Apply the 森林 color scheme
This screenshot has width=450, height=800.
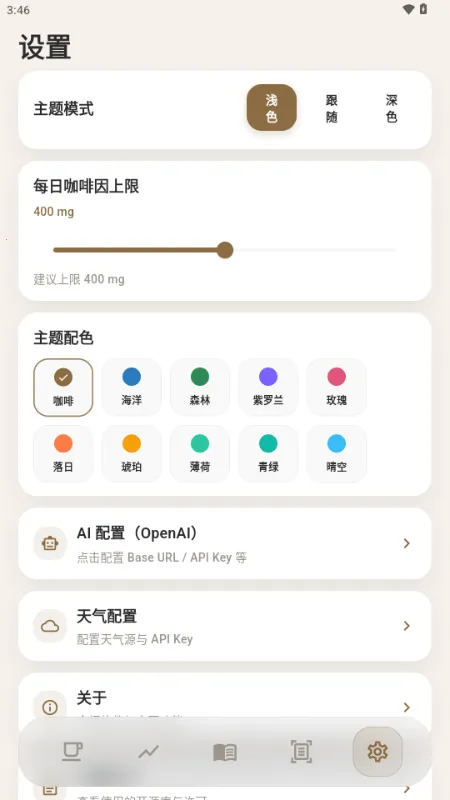[x=200, y=387]
